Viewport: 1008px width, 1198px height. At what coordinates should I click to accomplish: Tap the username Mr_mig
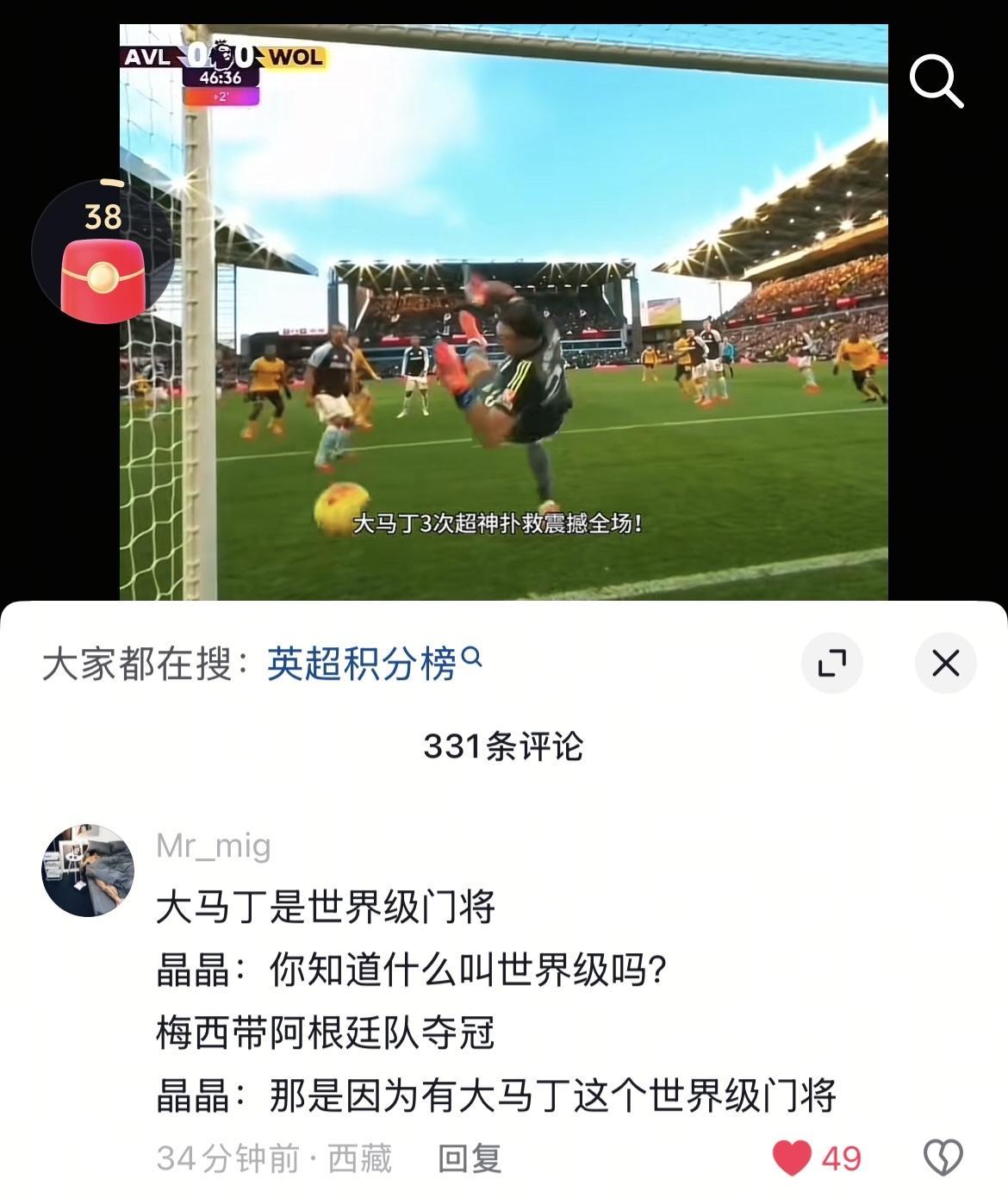pyautogui.click(x=213, y=846)
